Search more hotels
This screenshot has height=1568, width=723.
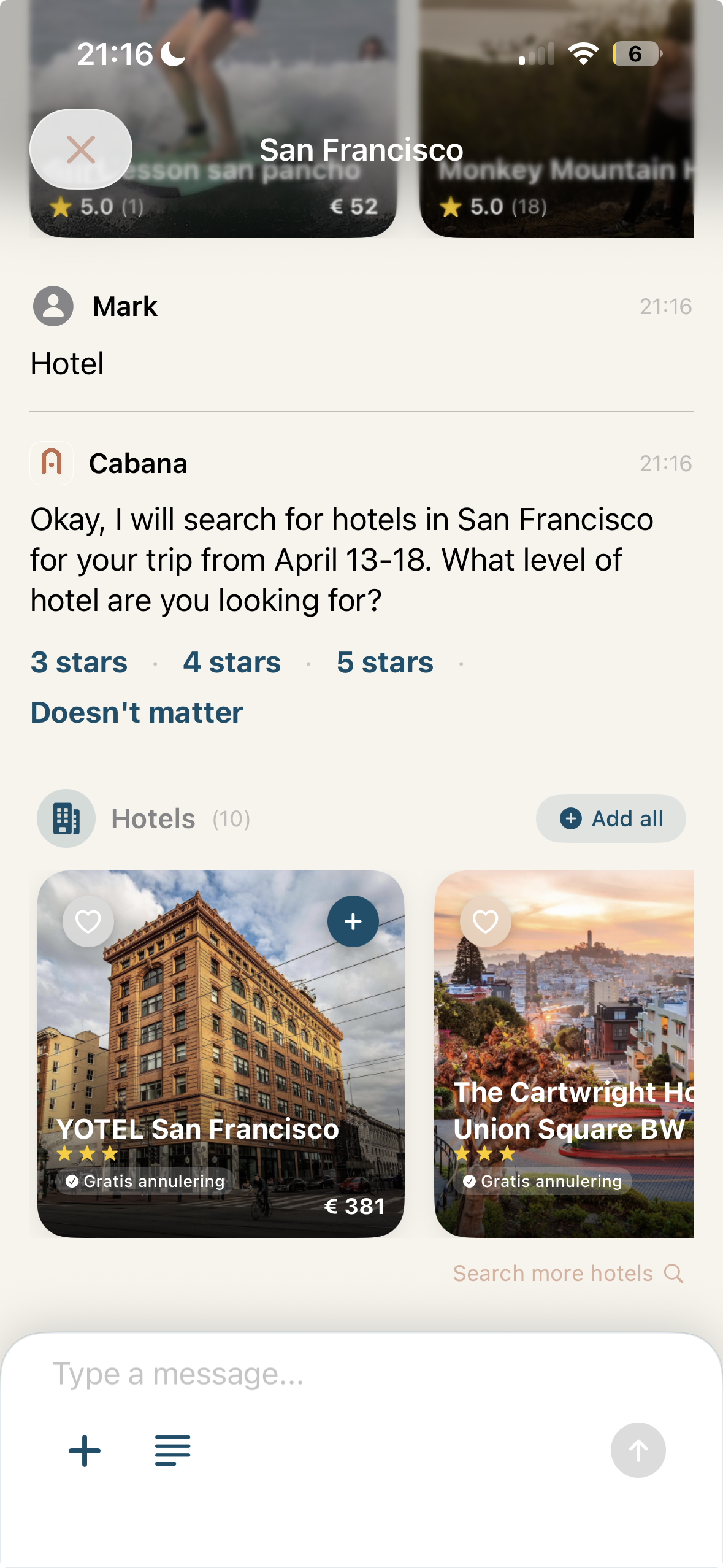tap(567, 1274)
